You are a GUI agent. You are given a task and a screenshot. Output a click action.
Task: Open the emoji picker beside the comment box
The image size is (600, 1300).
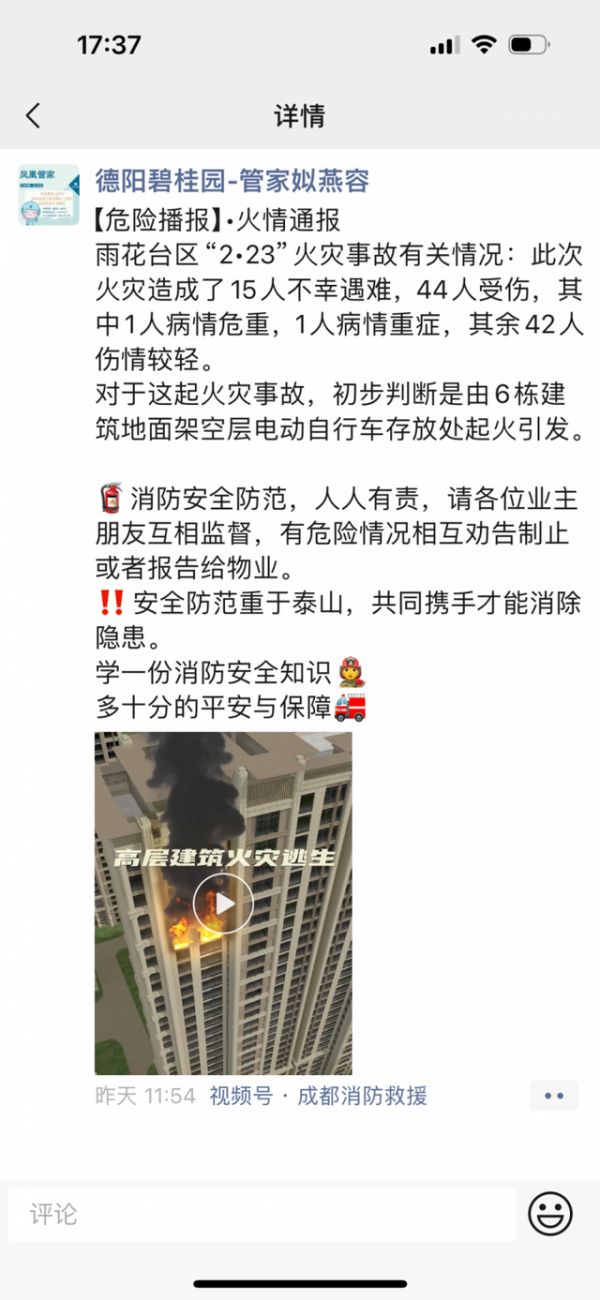click(550, 1214)
